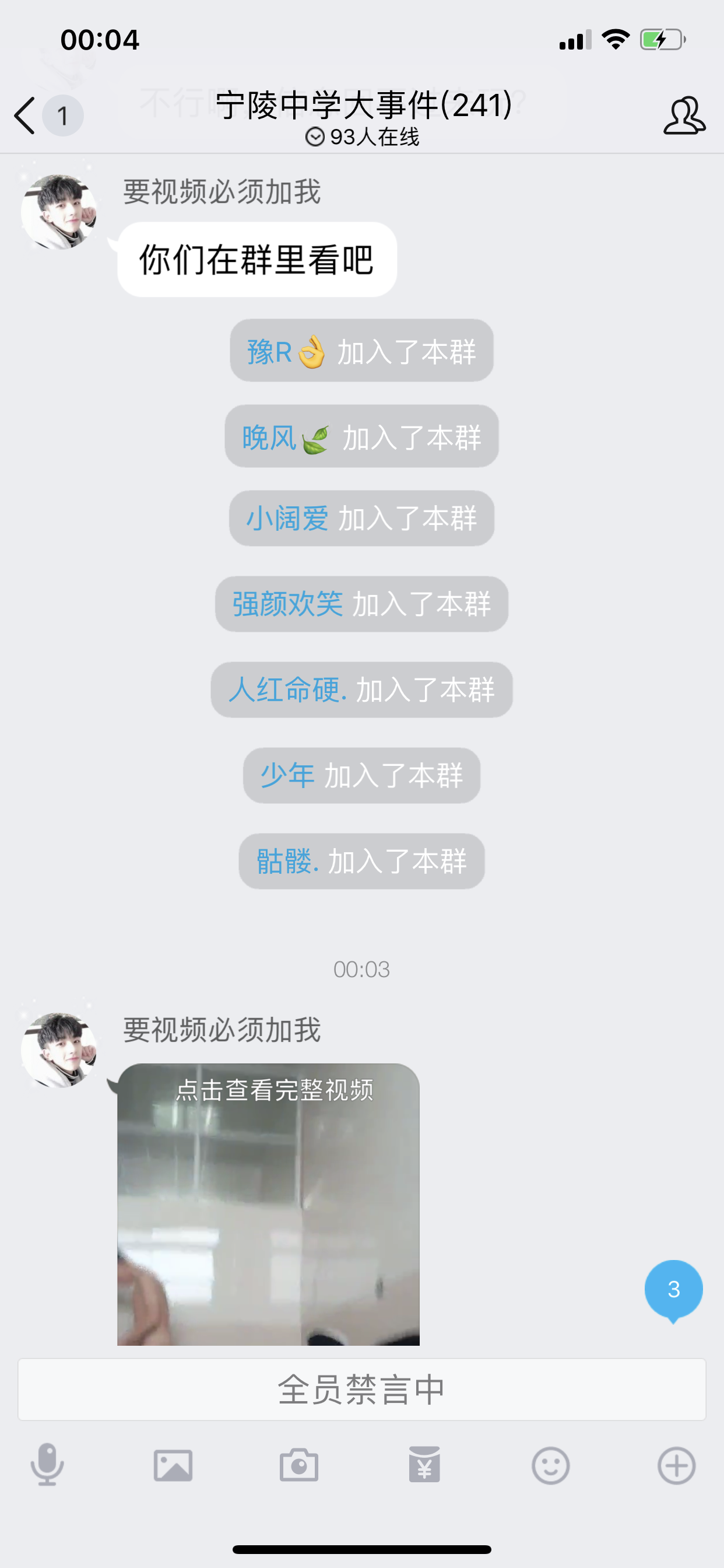Open the group members icon

click(x=684, y=116)
